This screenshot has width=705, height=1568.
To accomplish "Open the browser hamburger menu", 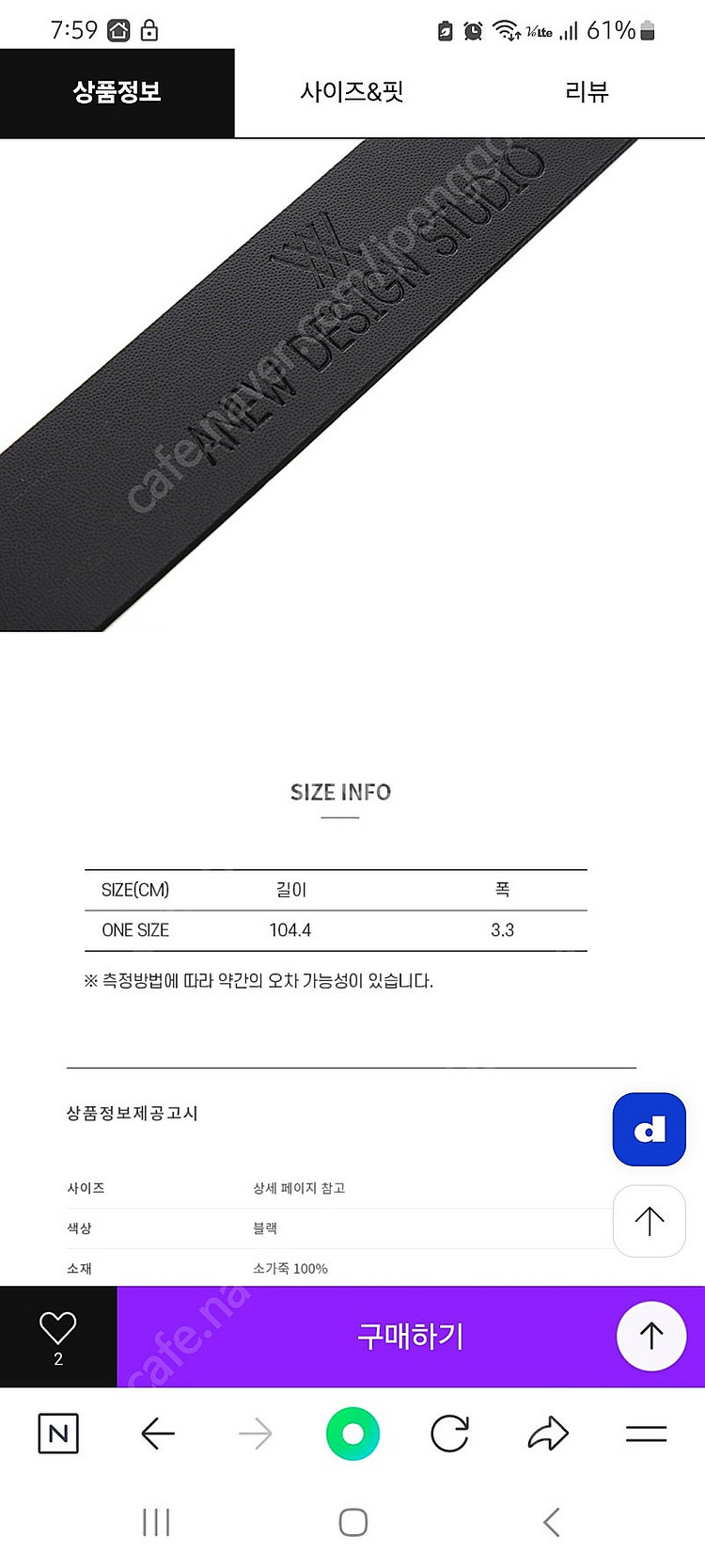I will [x=646, y=1433].
